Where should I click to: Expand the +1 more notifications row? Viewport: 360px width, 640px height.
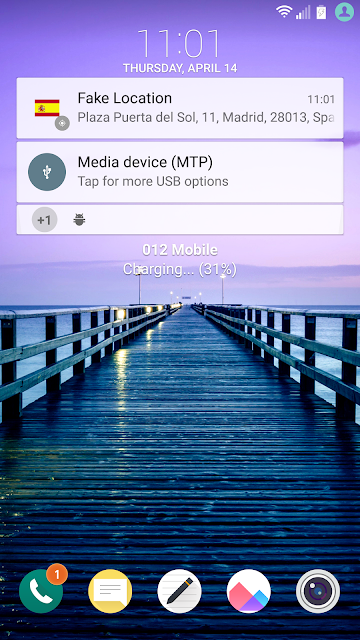(180, 220)
